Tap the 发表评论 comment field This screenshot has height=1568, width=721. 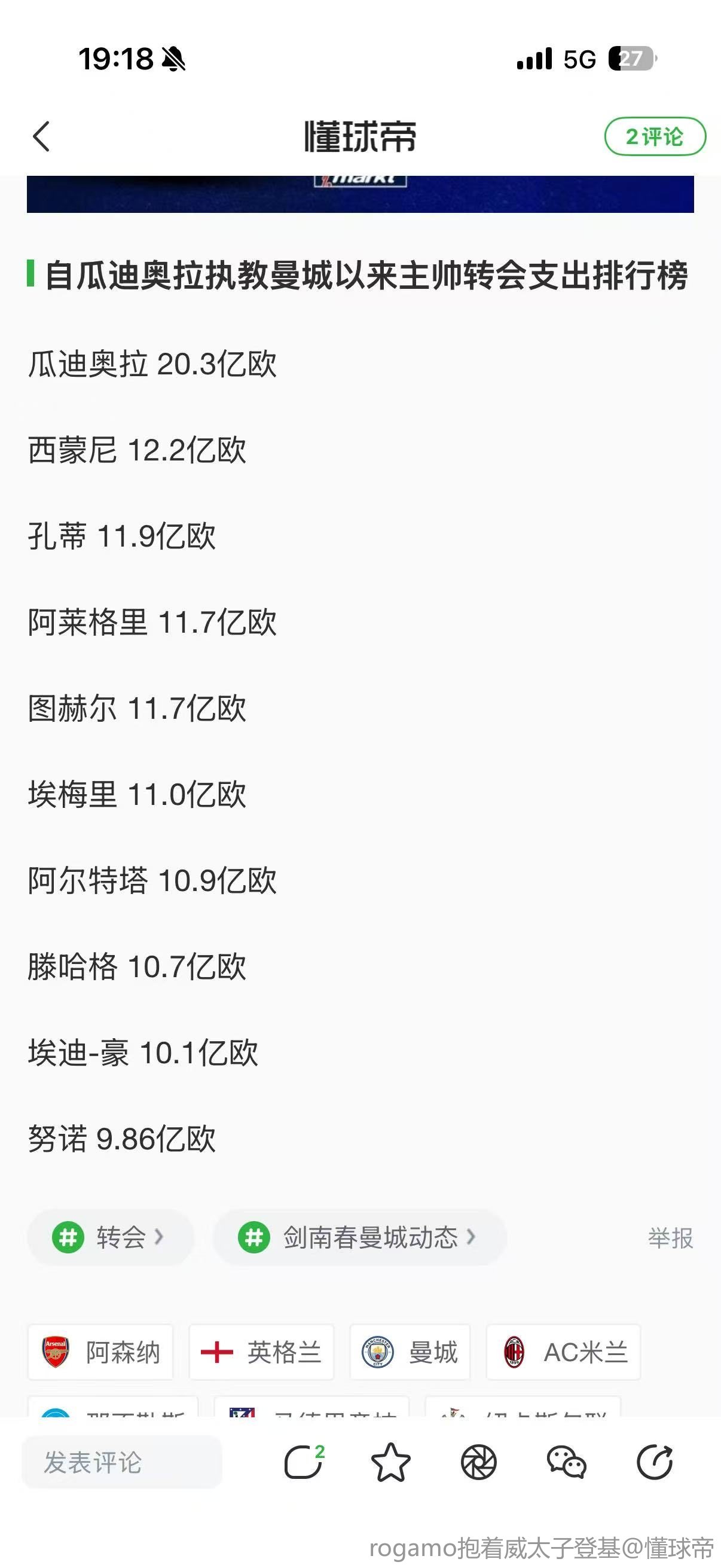click(x=122, y=1462)
